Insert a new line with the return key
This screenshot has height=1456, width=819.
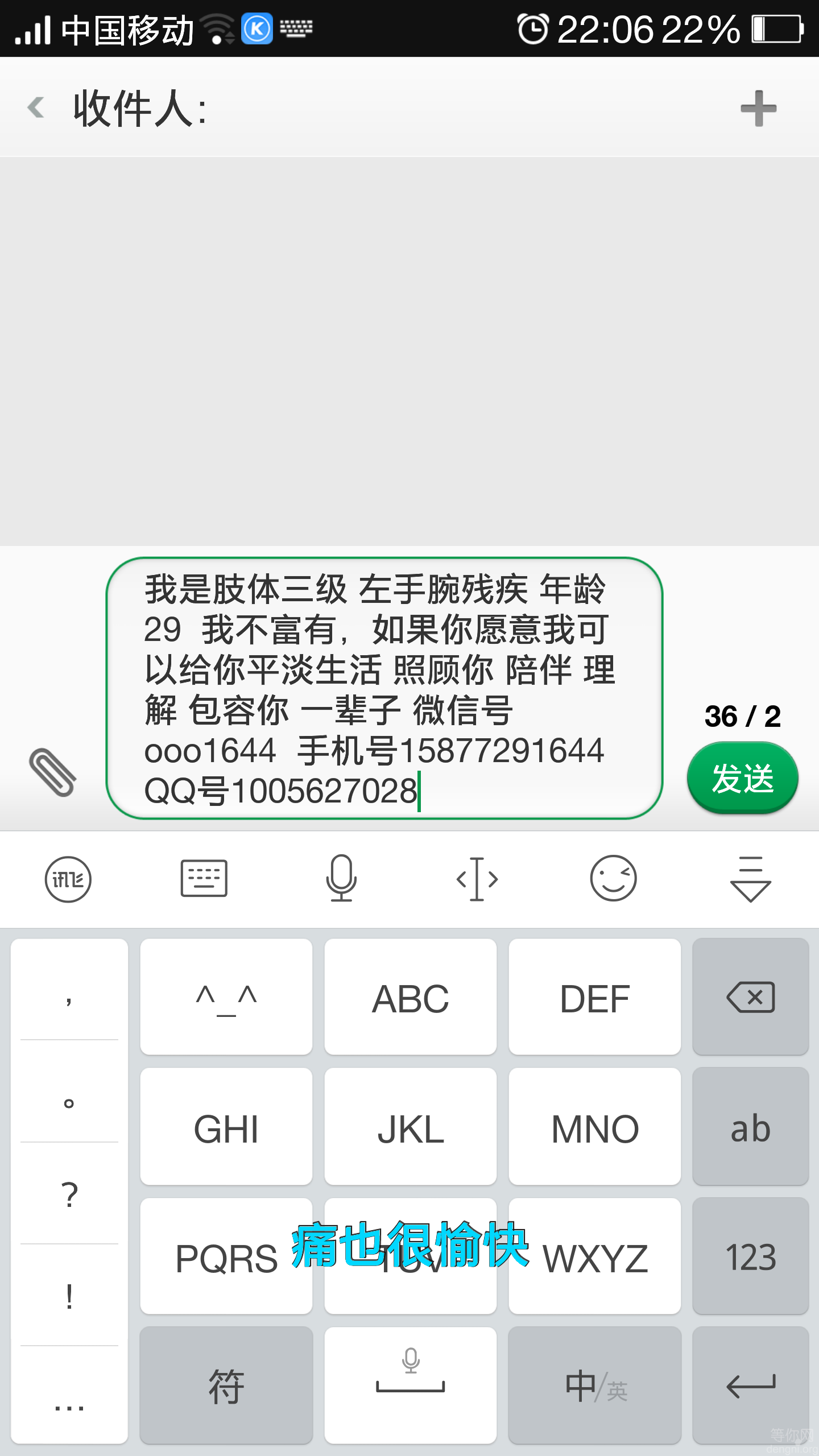click(x=750, y=1385)
